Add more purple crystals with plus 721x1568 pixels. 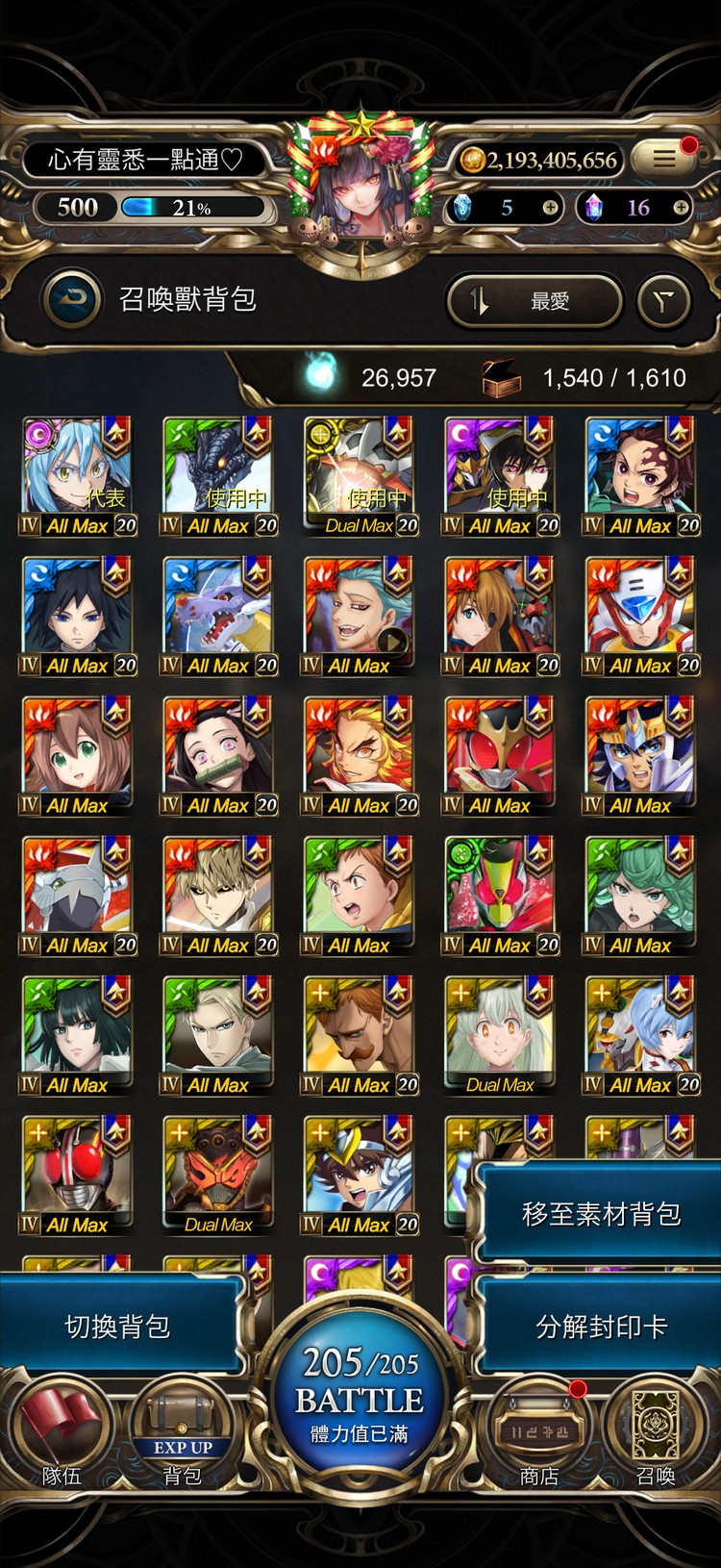(x=681, y=207)
